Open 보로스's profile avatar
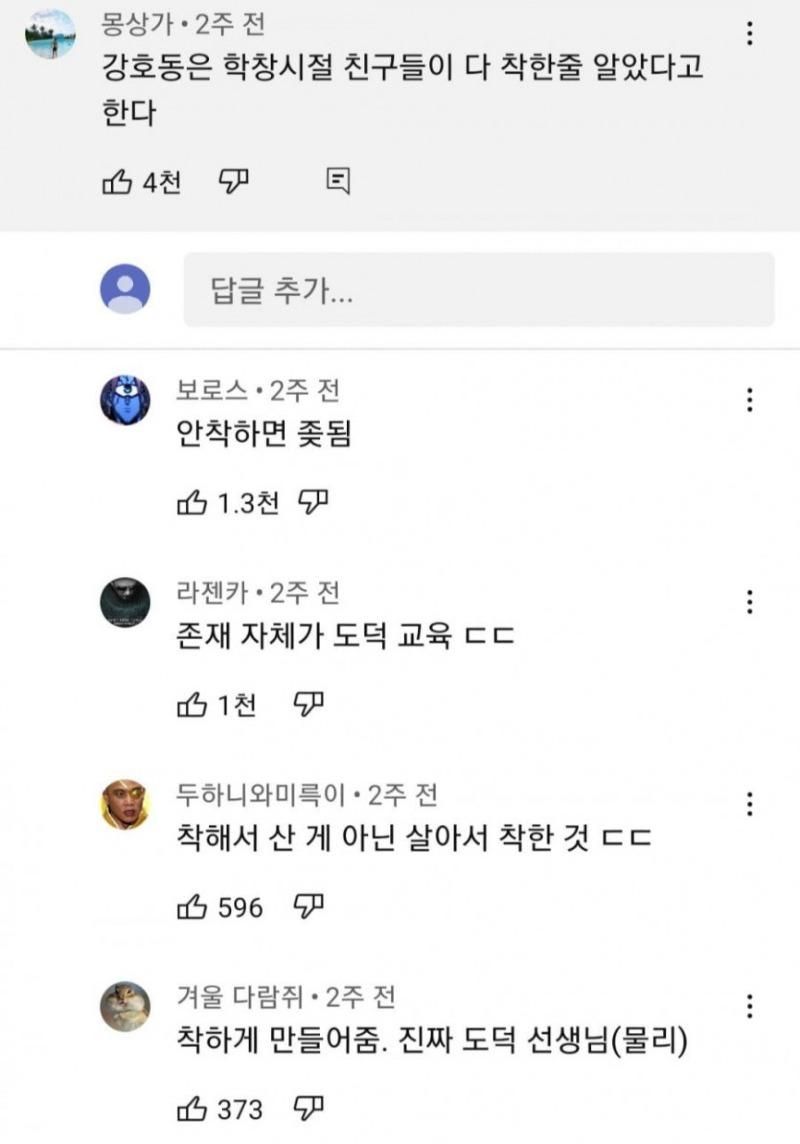This screenshot has width=800, height=1144. click(125, 401)
